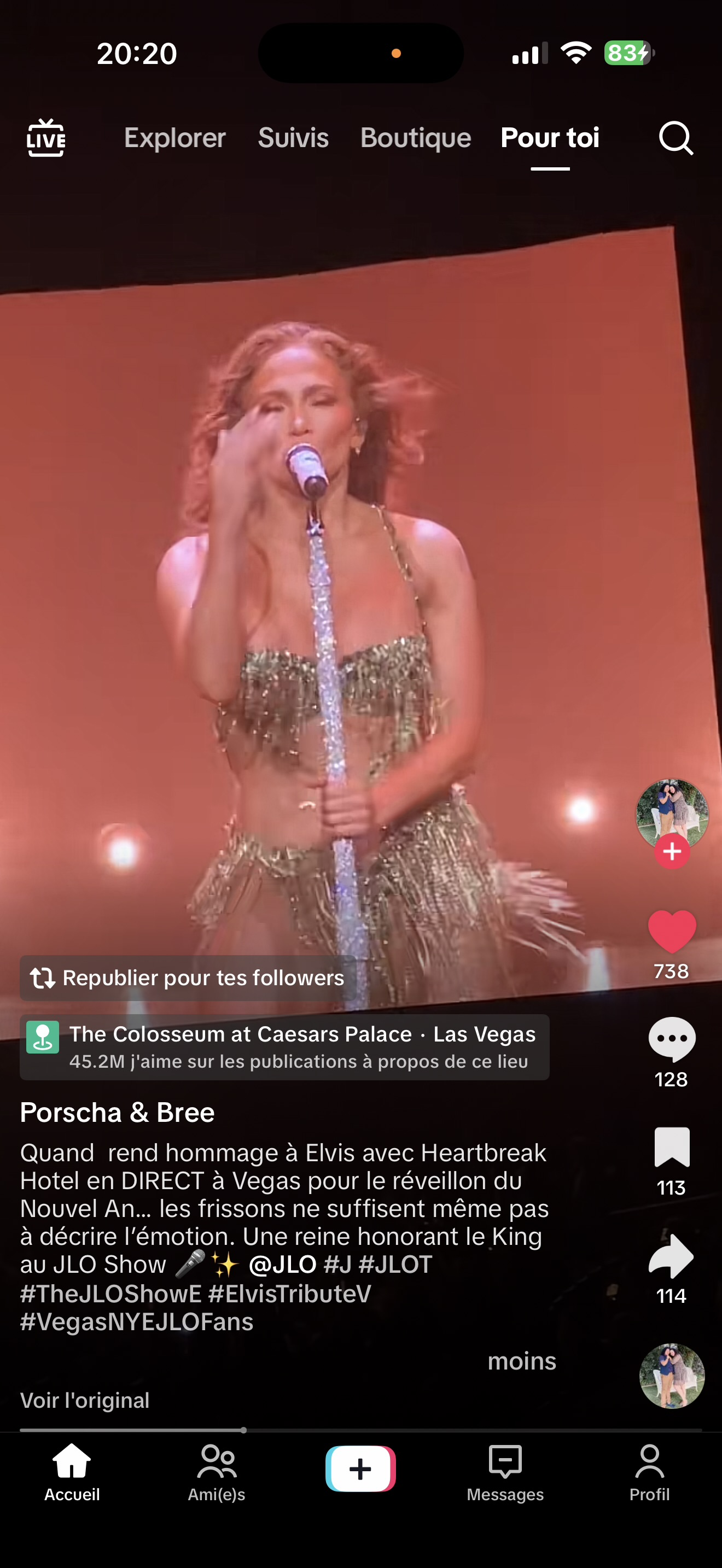
Task: Create a new post with the plus button
Action: pyautogui.click(x=360, y=1469)
